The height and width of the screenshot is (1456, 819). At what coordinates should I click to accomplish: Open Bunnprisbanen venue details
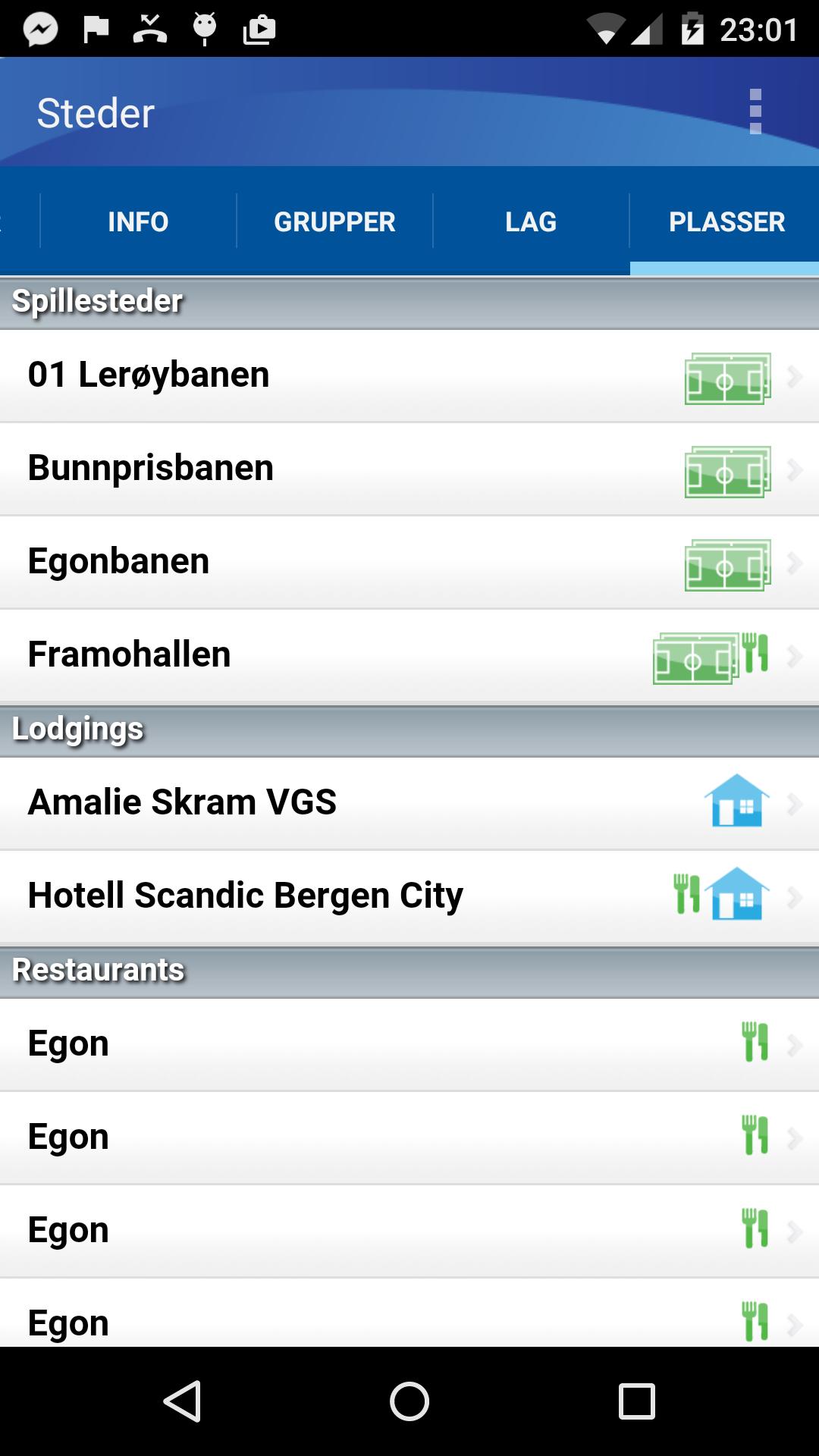pos(409,469)
